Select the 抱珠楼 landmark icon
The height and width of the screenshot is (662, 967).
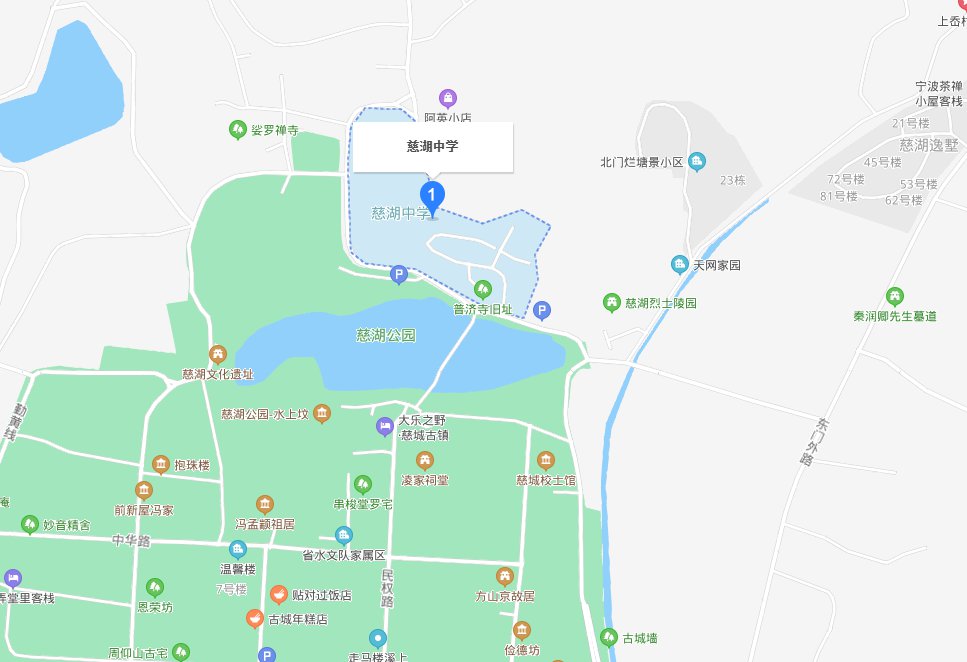[161, 464]
